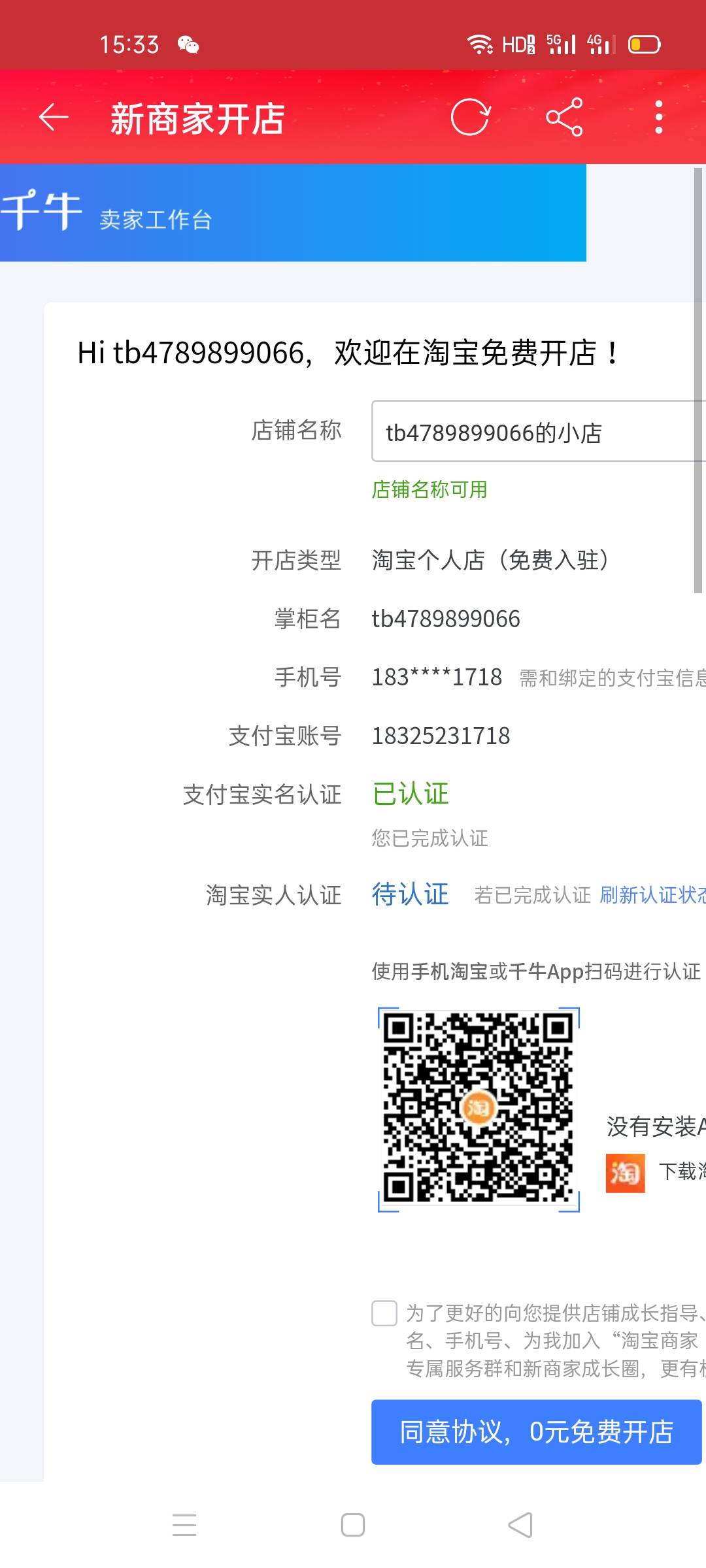706x1568 pixels.
Task: Go to the home screen via system button
Action: tap(353, 1525)
